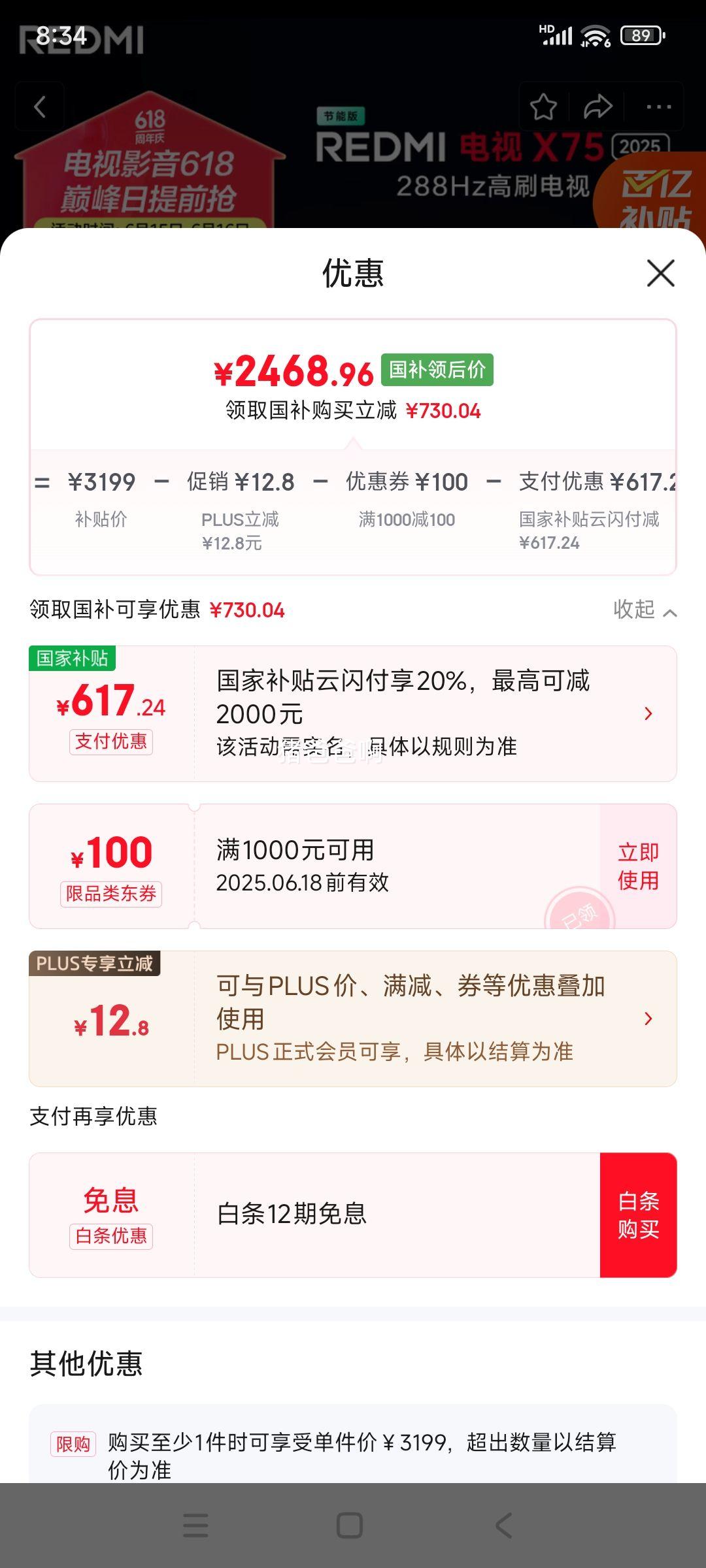Go to home from the system navigation bar
706x1568 pixels.
[x=350, y=1526]
